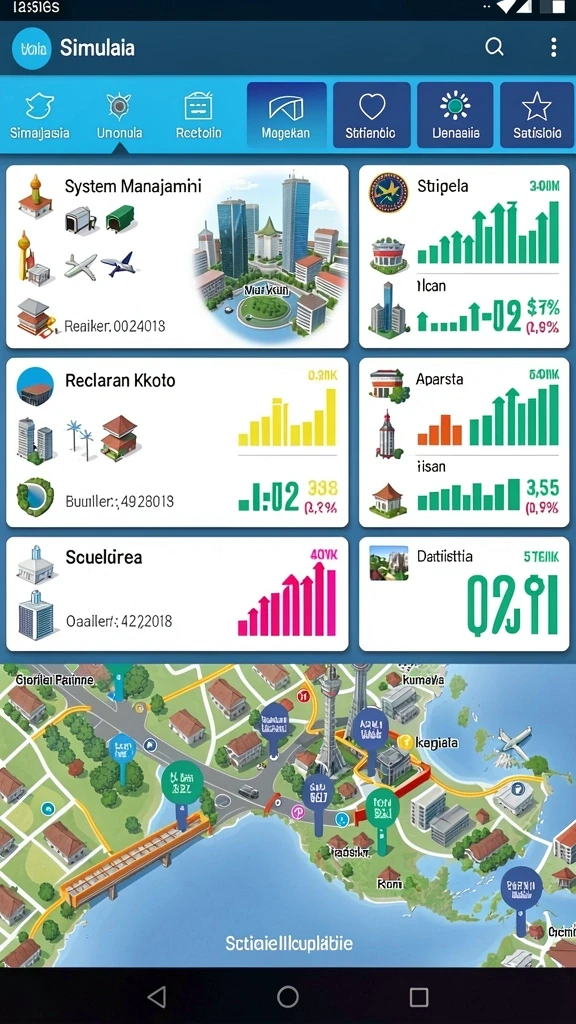Open the Satisloia star tab
This screenshot has height=1024, width=576.
[x=537, y=115]
